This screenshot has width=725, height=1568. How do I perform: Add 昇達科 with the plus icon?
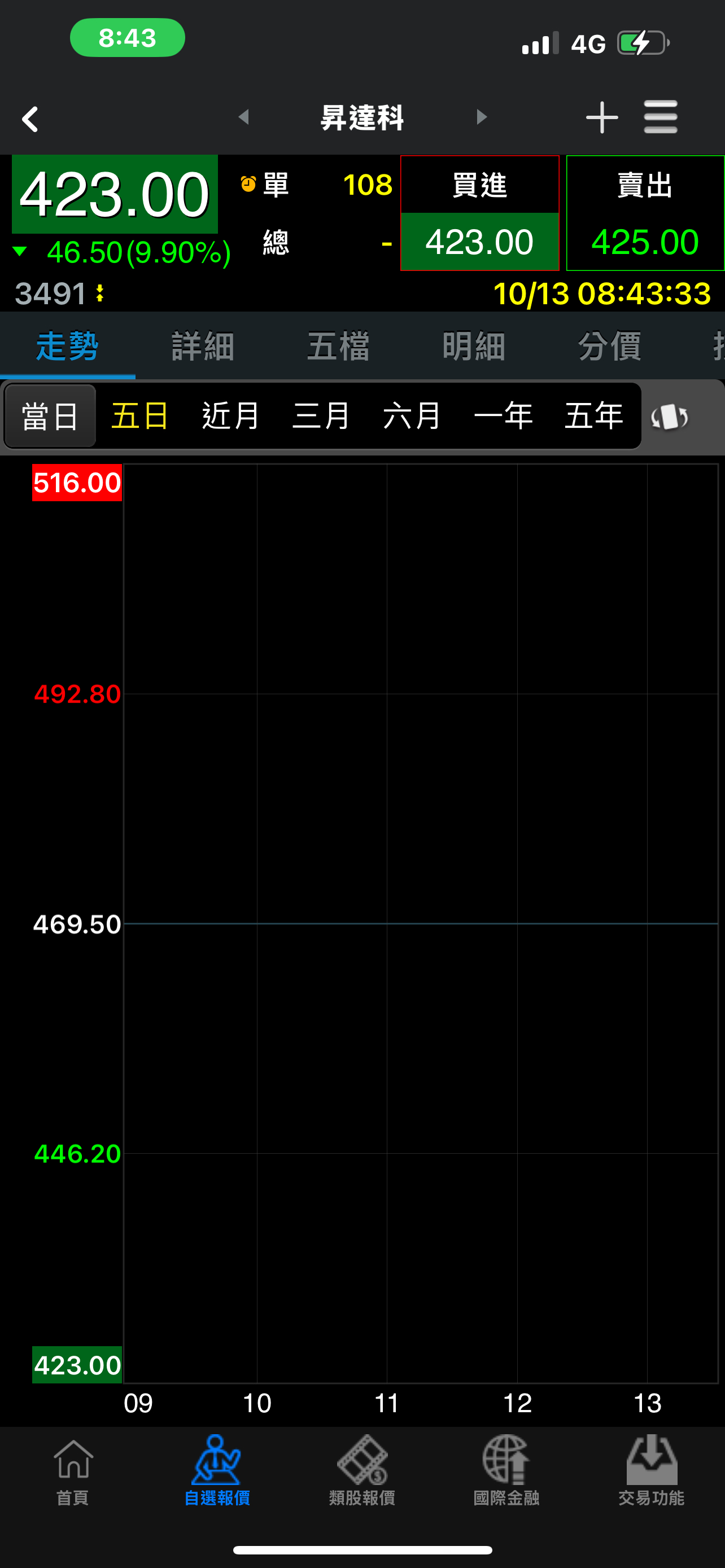(x=601, y=117)
